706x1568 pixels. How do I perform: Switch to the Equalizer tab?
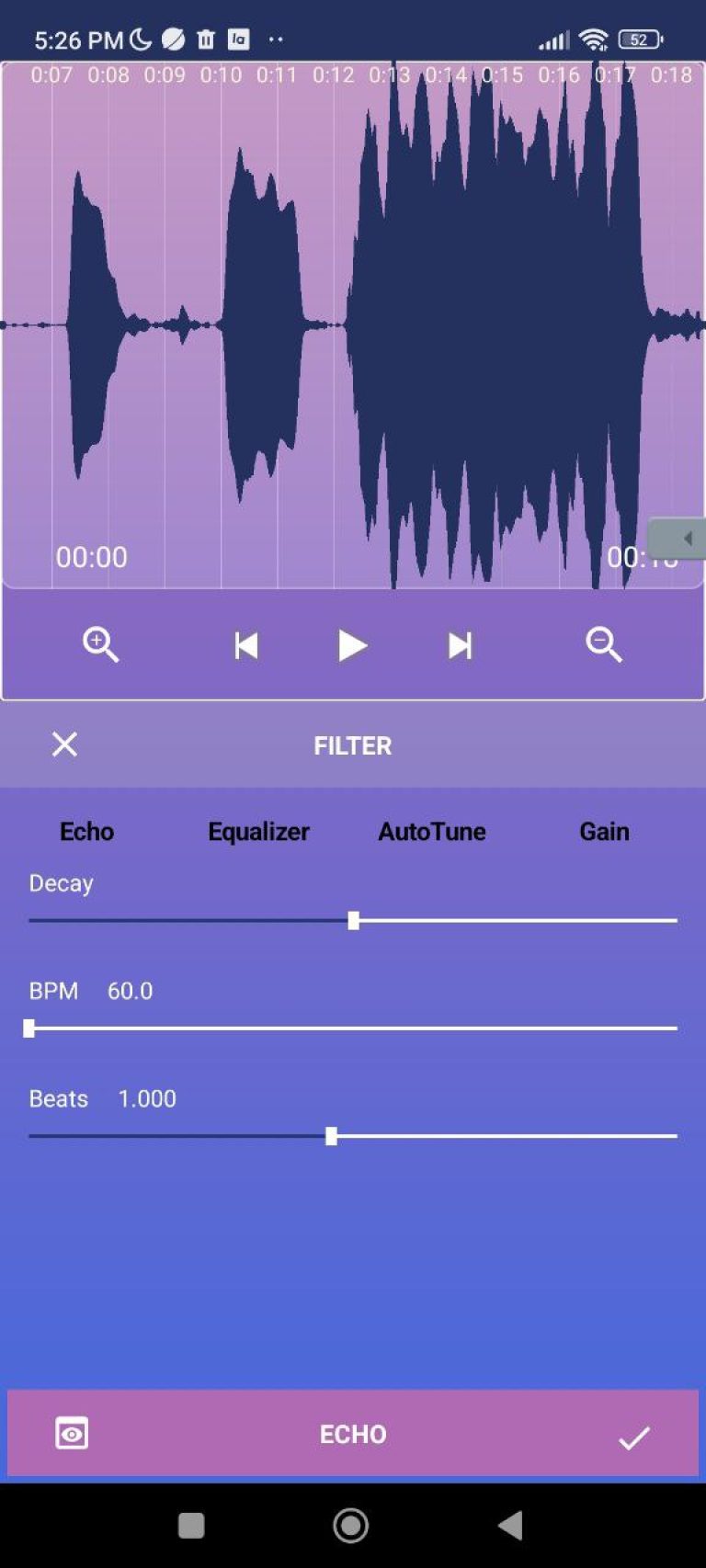coord(258,831)
